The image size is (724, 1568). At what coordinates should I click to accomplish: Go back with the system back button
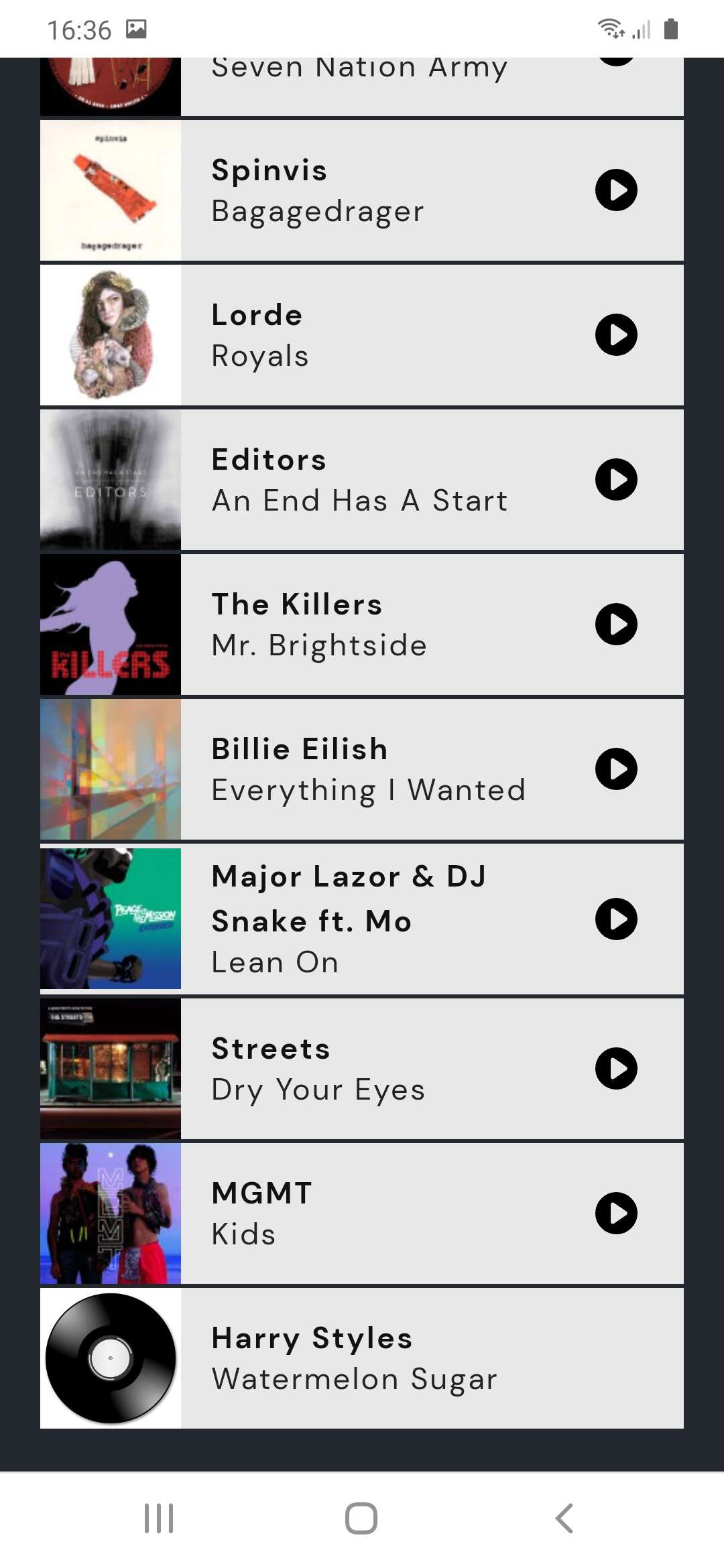coord(564,1518)
